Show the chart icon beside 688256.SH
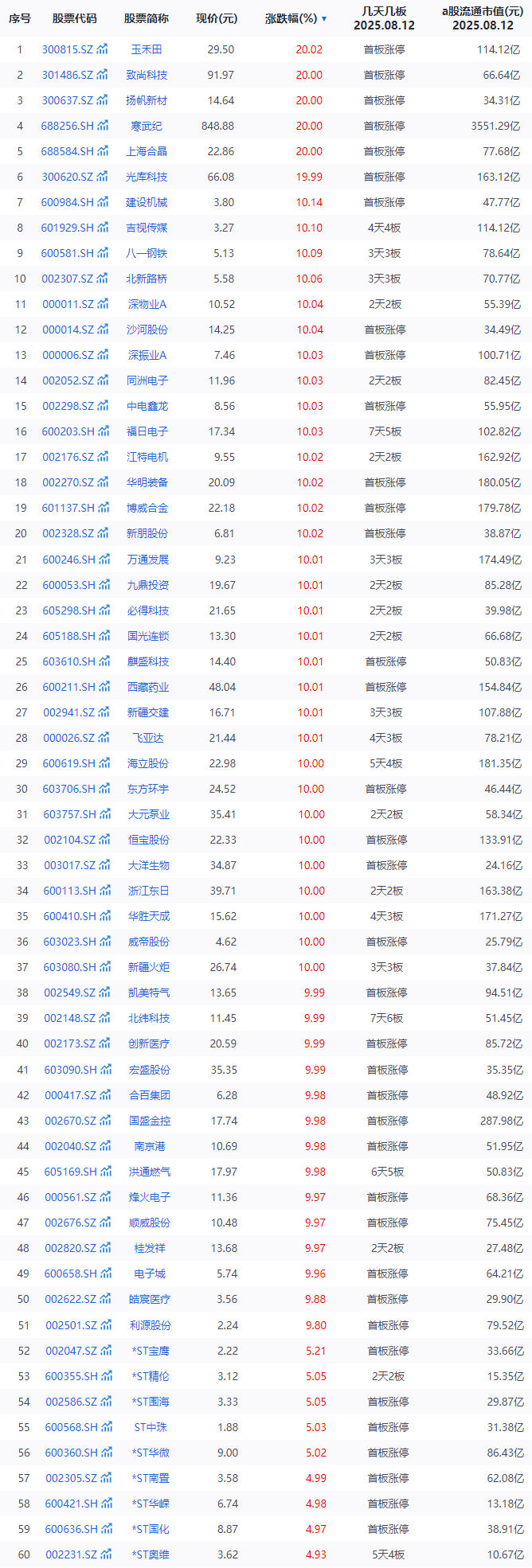The height and width of the screenshot is (1568, 532). pyautogui.click(x=102, y=126)
